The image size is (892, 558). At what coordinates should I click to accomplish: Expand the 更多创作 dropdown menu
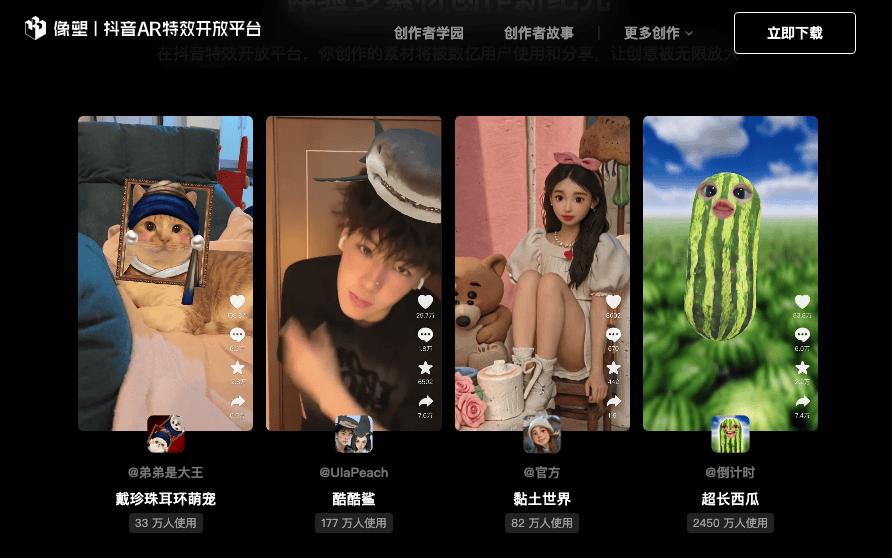pos(658,33)
